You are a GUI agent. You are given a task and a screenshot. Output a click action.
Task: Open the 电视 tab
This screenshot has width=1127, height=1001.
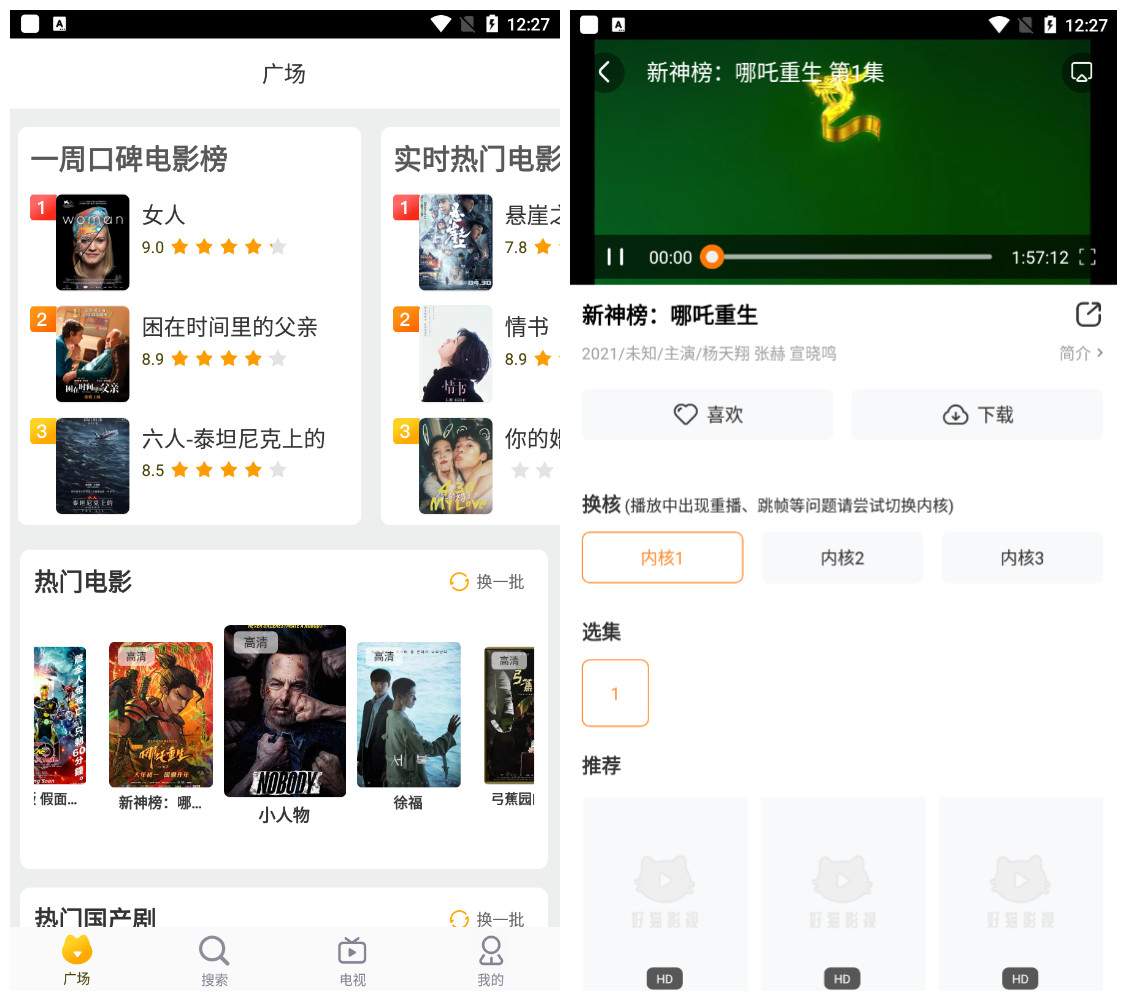[352, 960]
